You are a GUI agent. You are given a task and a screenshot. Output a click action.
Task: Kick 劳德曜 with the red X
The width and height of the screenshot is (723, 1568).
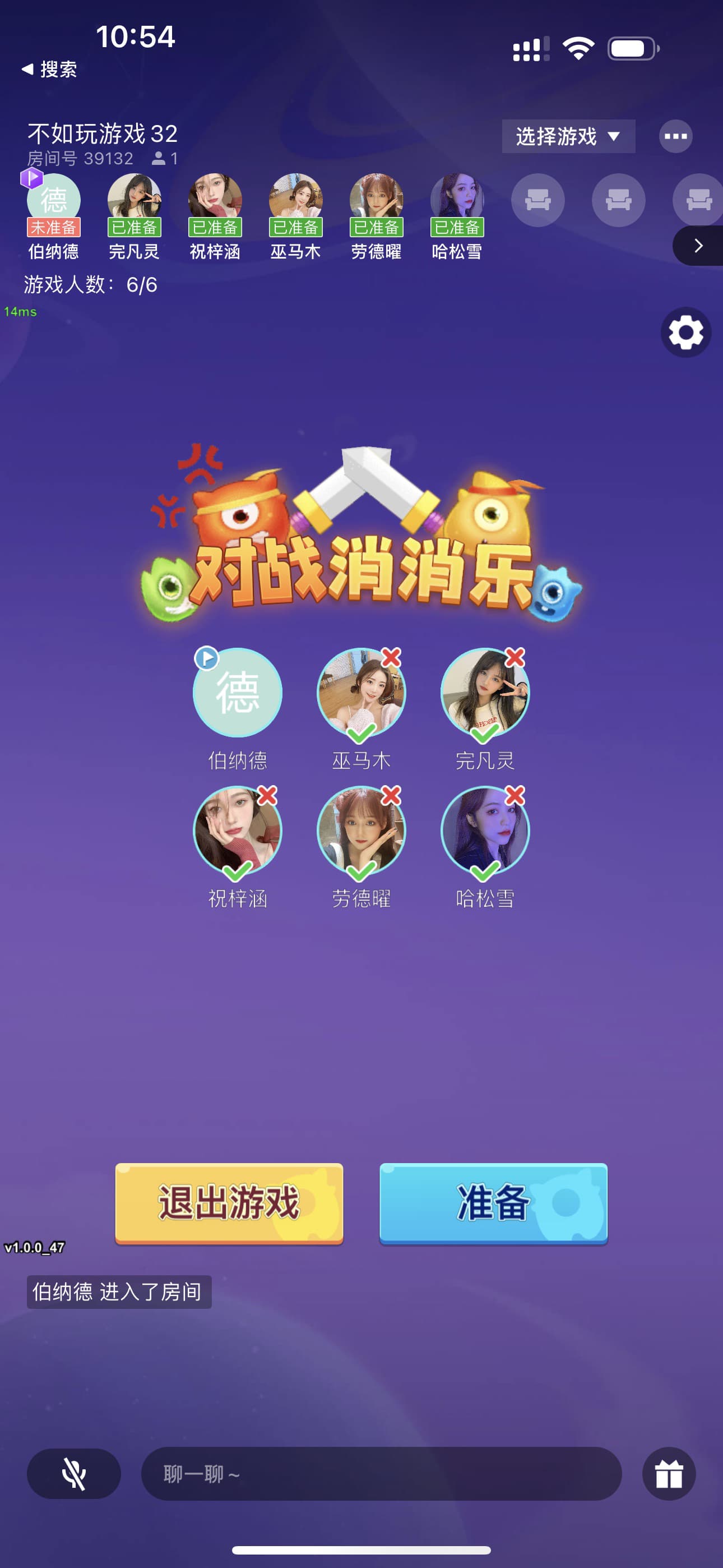[x=391, y=795]
